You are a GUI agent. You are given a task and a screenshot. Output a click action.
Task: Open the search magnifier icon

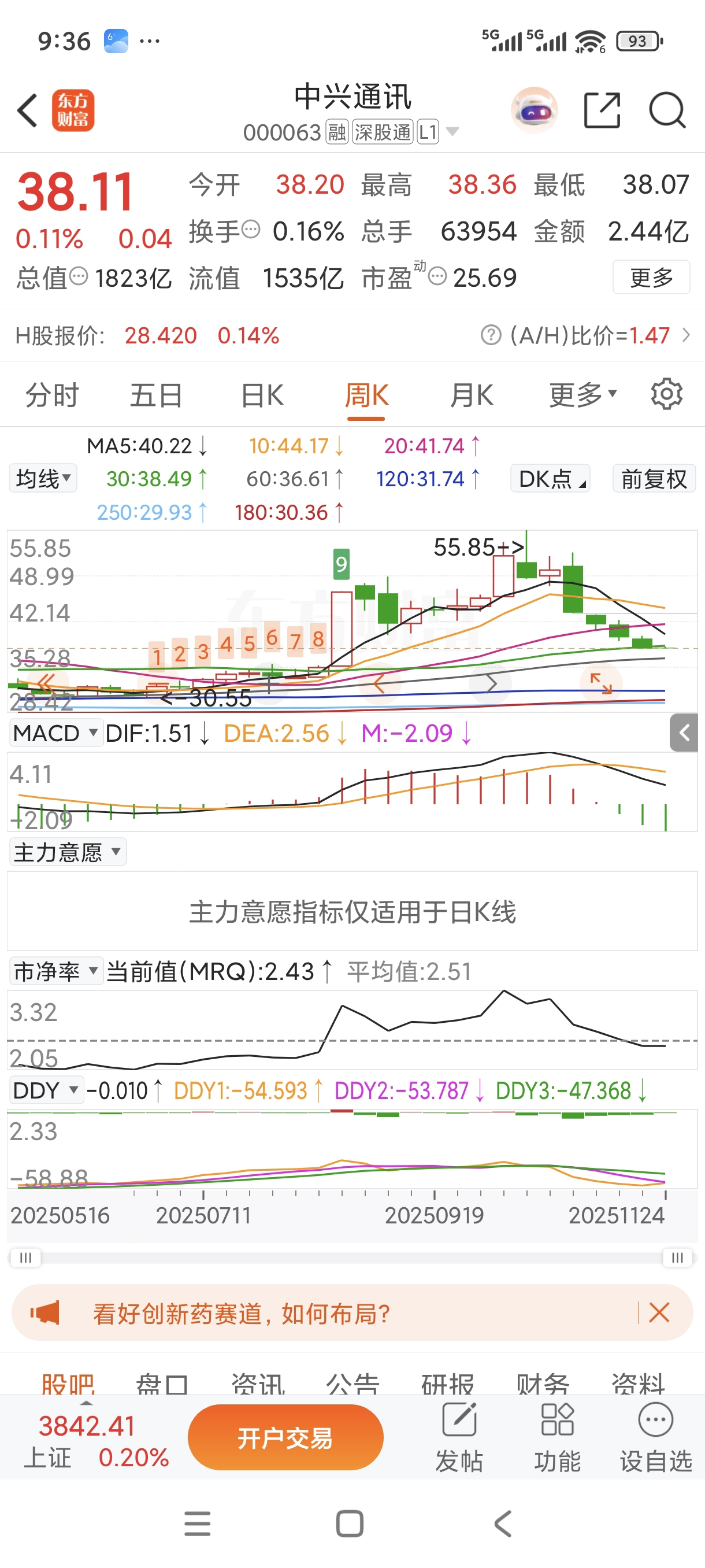(x=667, y=110)
